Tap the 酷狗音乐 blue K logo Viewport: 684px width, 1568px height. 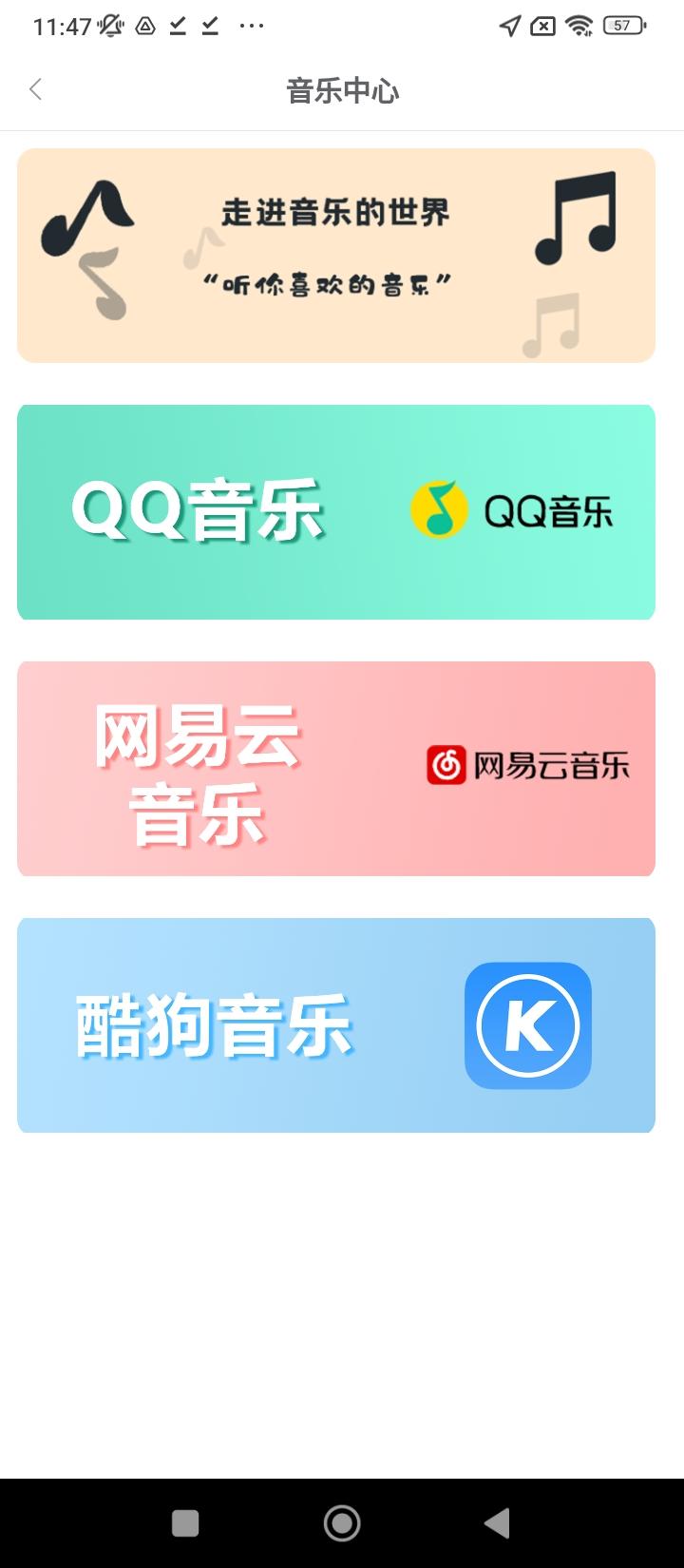[x=527, y=1026]
